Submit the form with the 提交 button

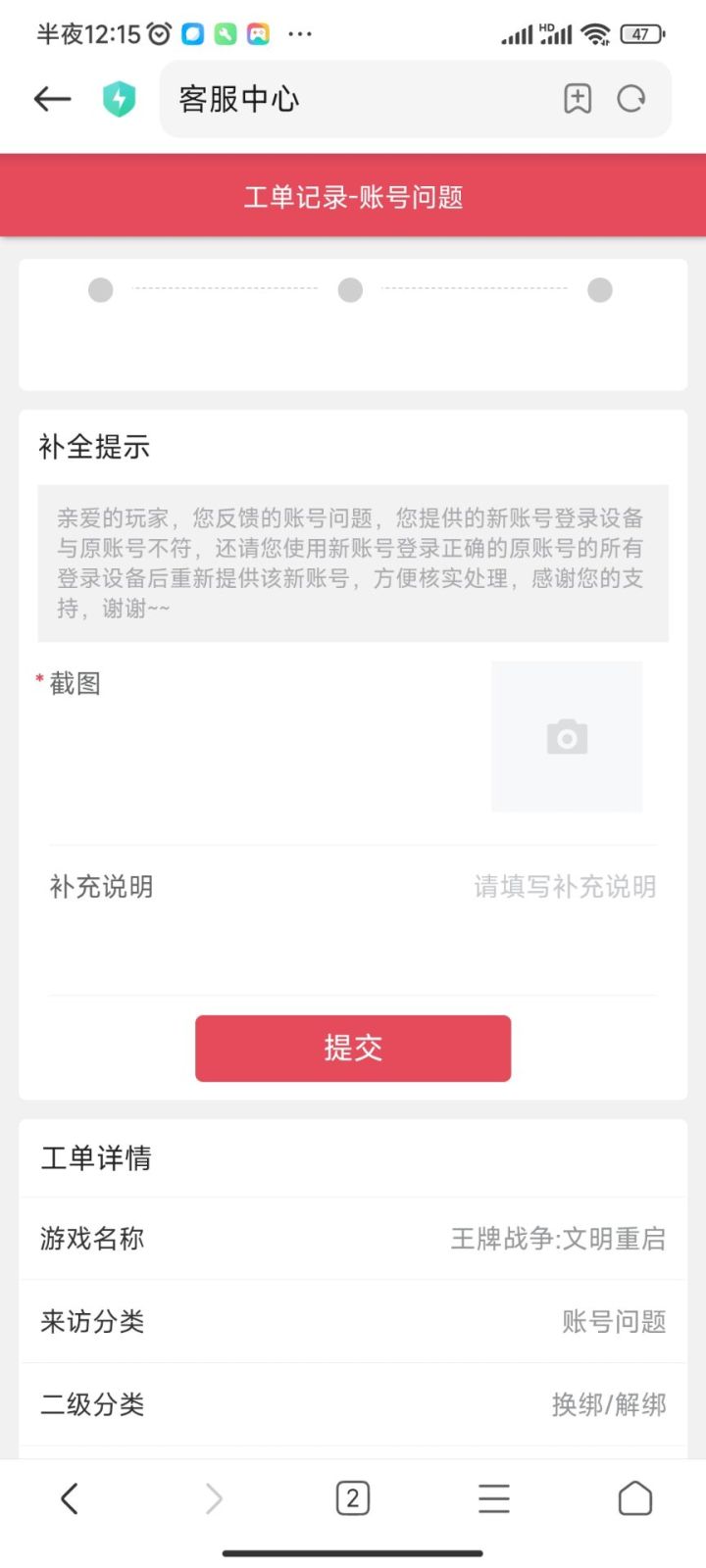pos(352,1048)
